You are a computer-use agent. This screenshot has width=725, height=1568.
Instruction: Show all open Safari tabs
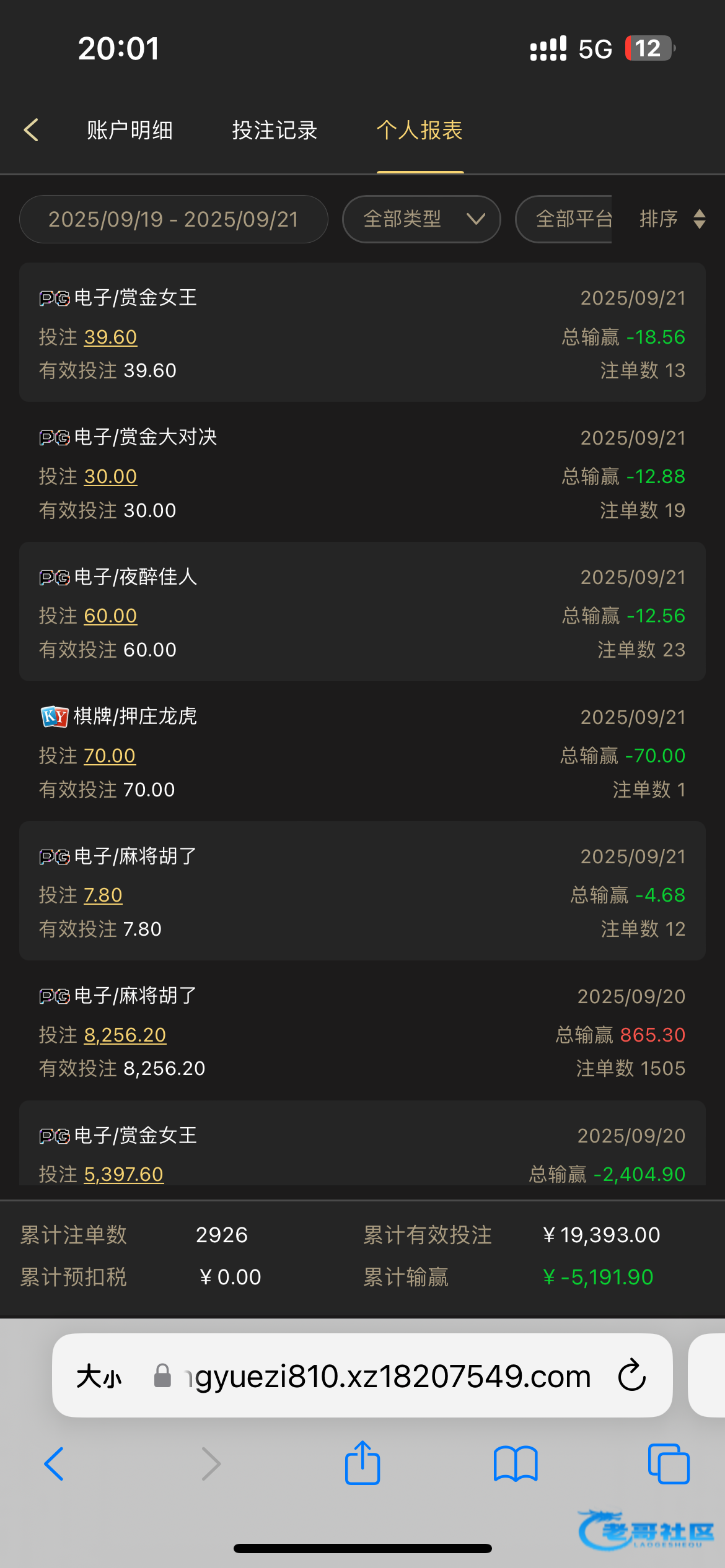668,1463
